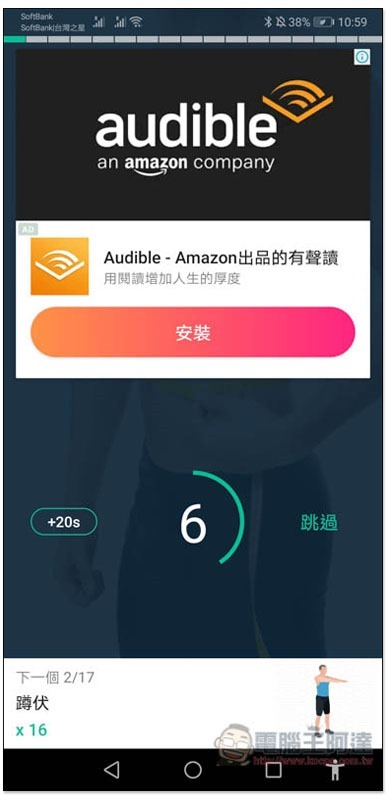Skip rest with 跳過
Image resolution: width=386 pixels, height=800 pixels.
pos(319,522)
